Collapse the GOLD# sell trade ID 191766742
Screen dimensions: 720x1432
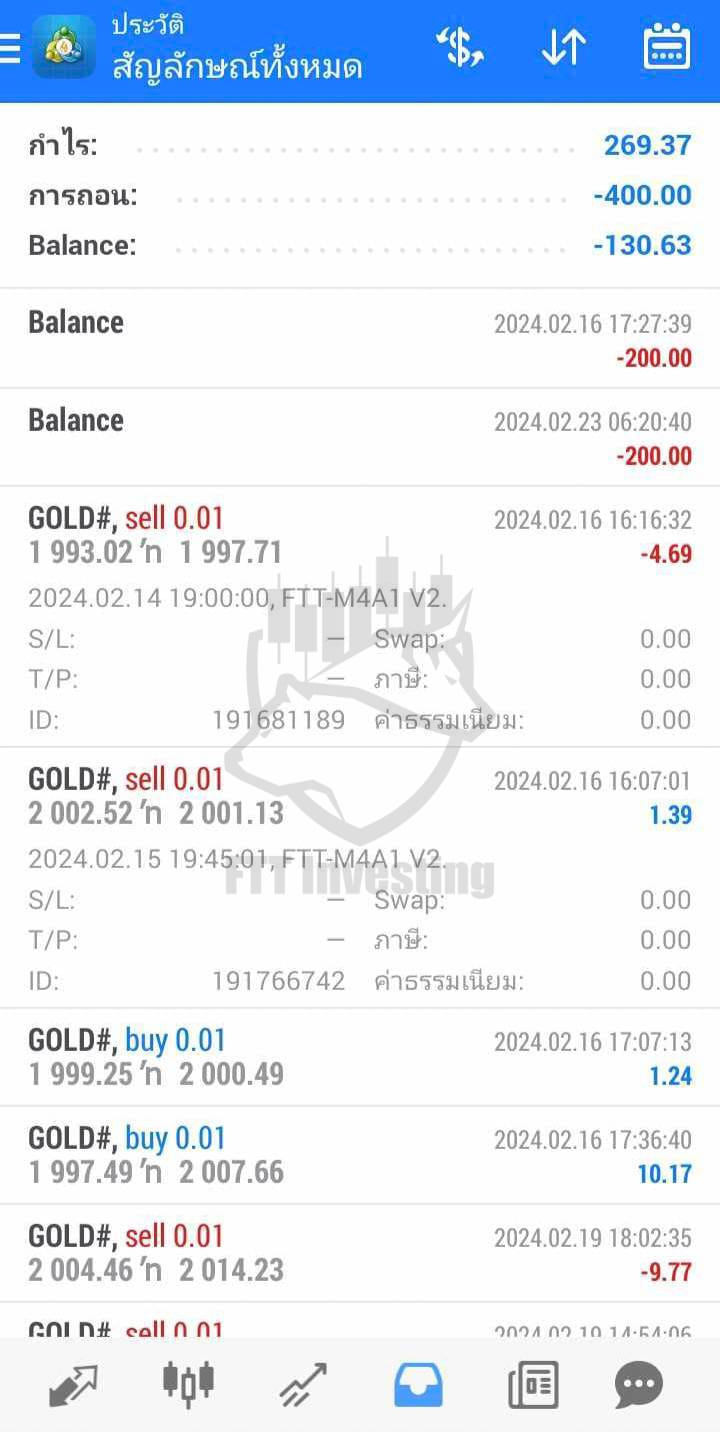360,877
